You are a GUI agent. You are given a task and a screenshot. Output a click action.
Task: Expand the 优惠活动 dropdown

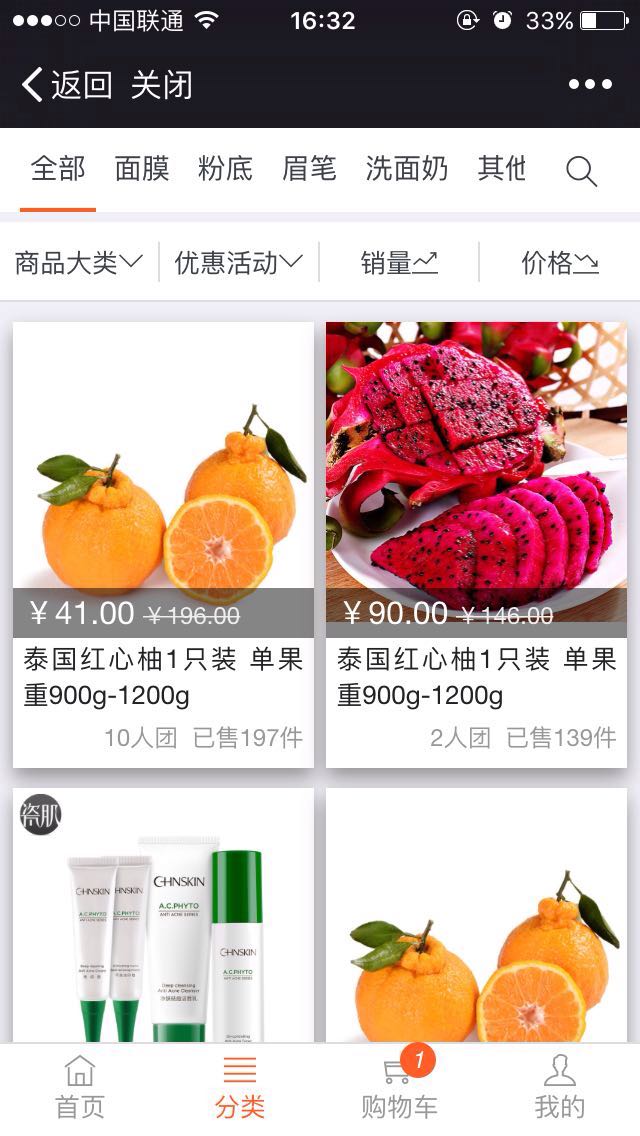point(238,263)
